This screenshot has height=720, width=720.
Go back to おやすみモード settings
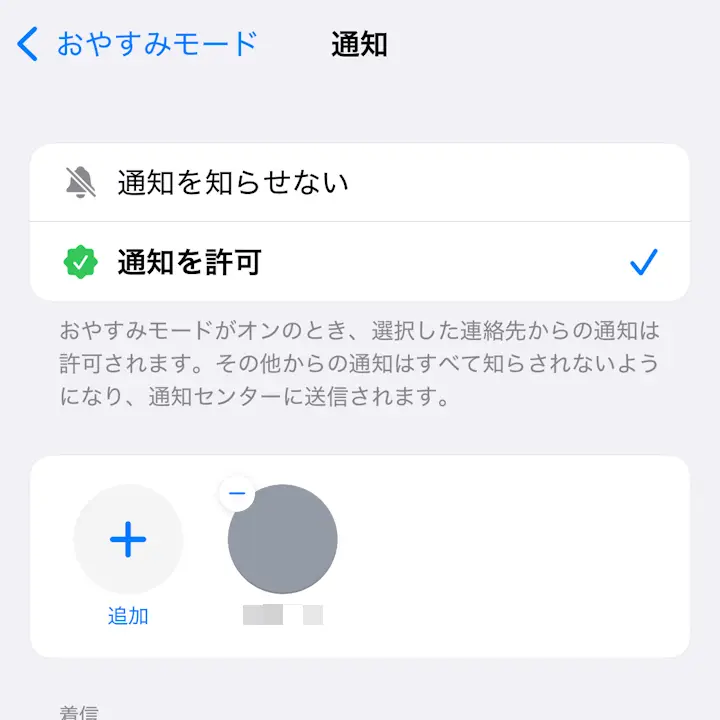pos(137,44)
